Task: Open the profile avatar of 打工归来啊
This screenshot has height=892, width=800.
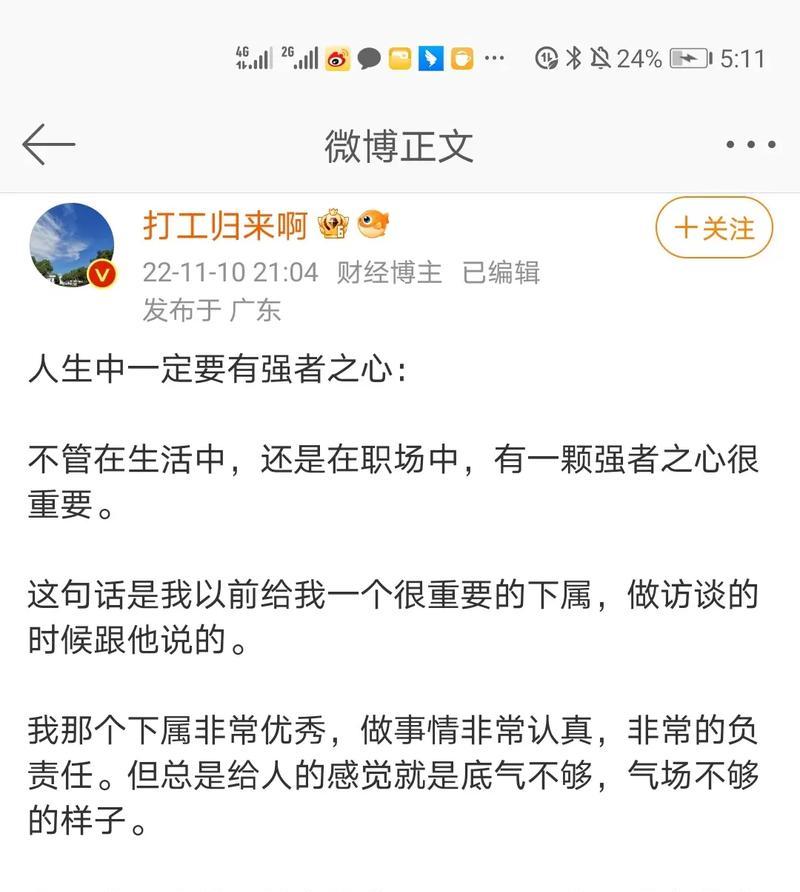Action: pyautogui.click(x=72, y=246)
